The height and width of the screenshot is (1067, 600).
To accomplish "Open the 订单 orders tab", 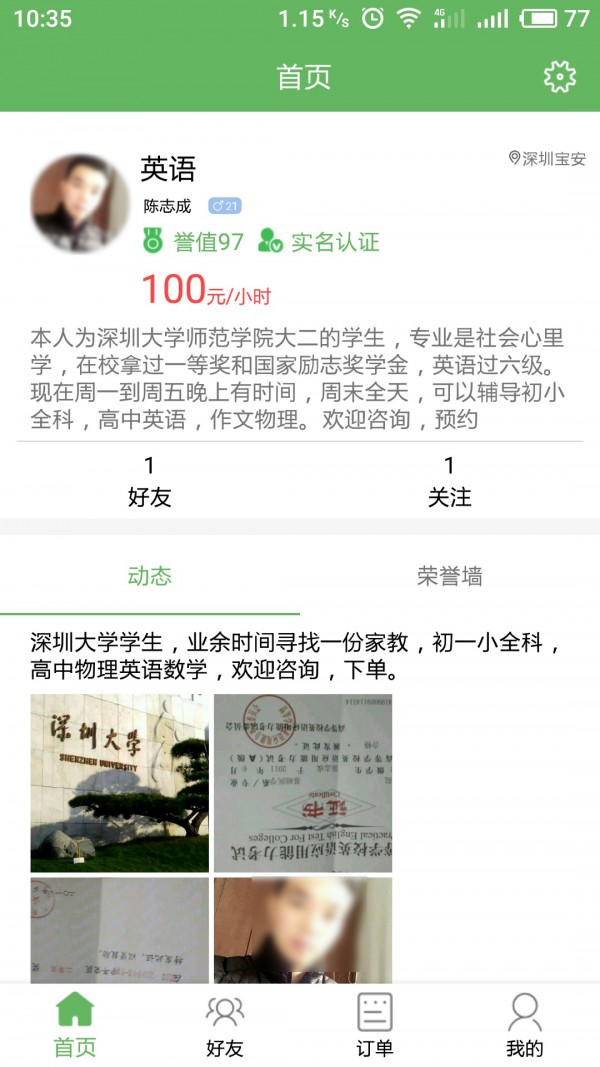I will point(375,1023).
